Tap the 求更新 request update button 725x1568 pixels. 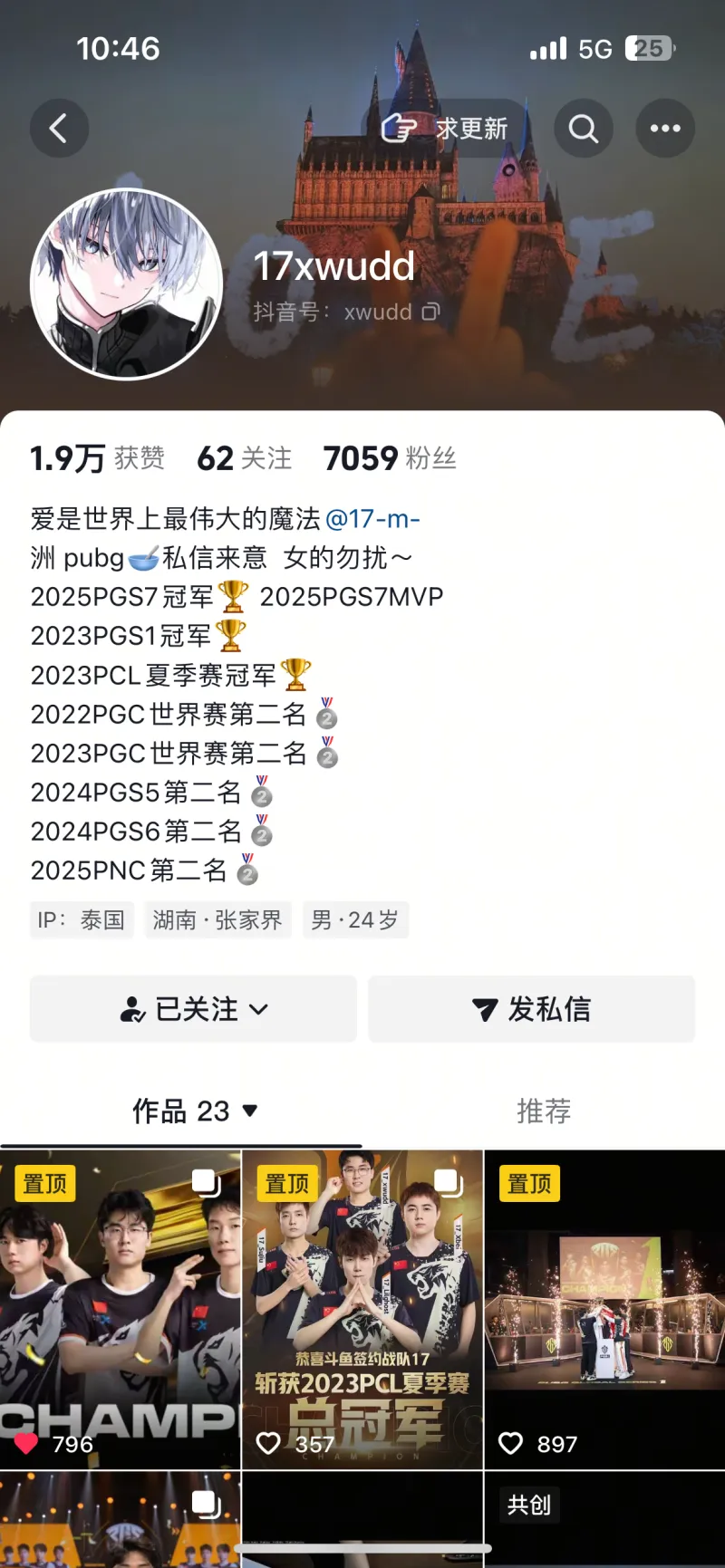coord(444,129)
